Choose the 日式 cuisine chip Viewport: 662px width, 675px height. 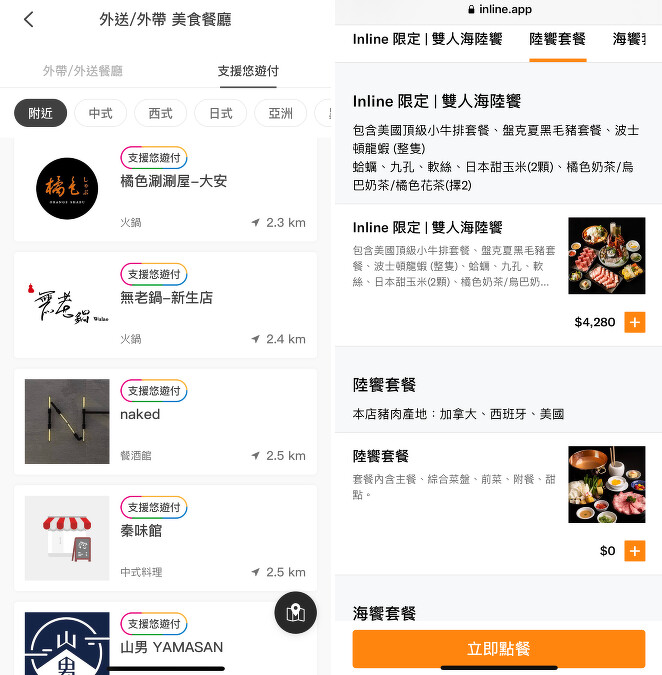pyautogui.click(x=220, y=113)
